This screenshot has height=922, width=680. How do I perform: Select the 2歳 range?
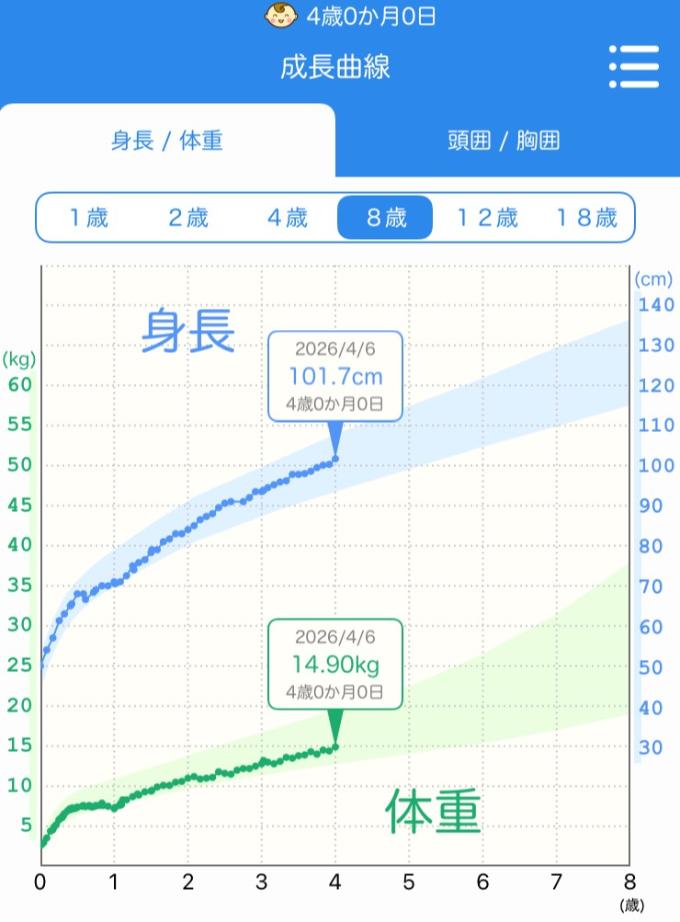coord(187,218)
